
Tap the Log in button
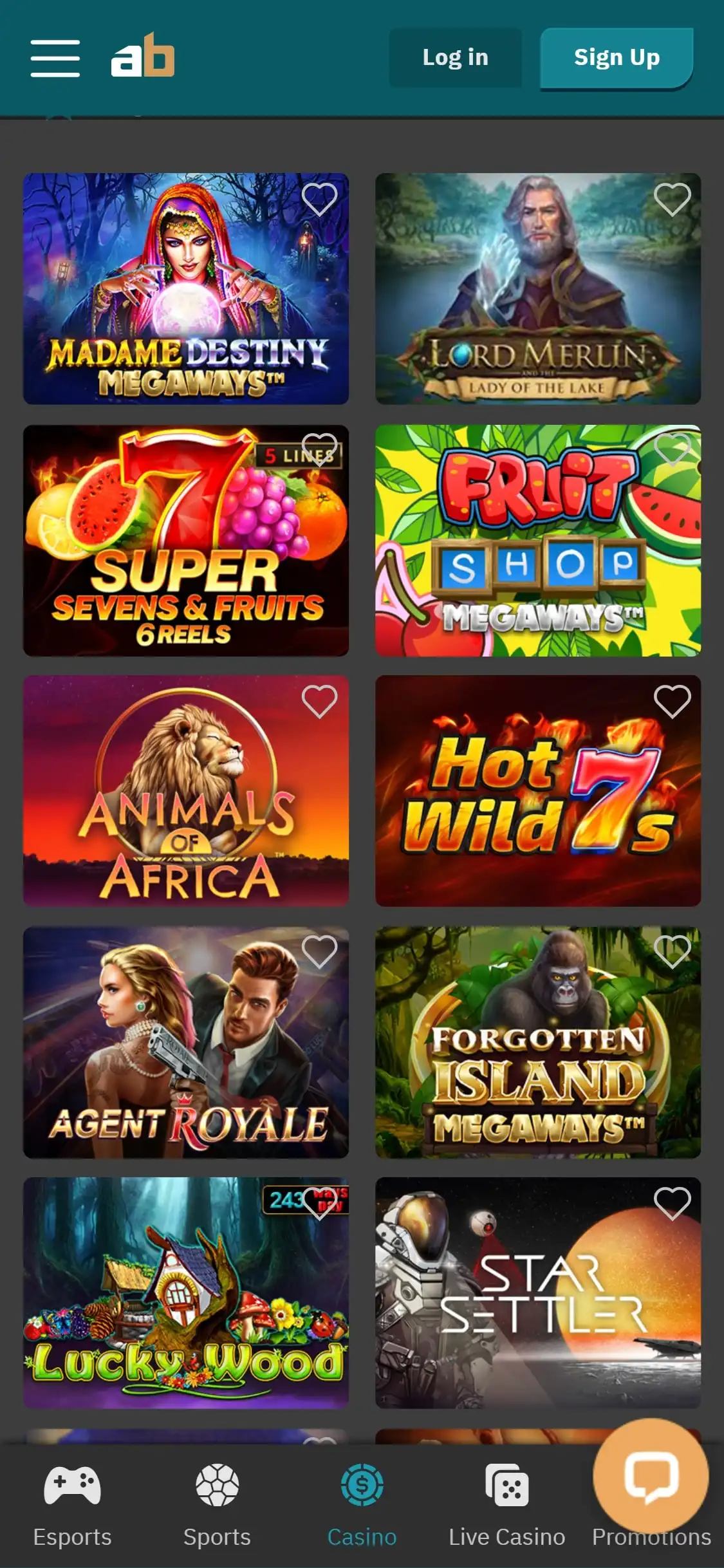[x=455, y=58]
